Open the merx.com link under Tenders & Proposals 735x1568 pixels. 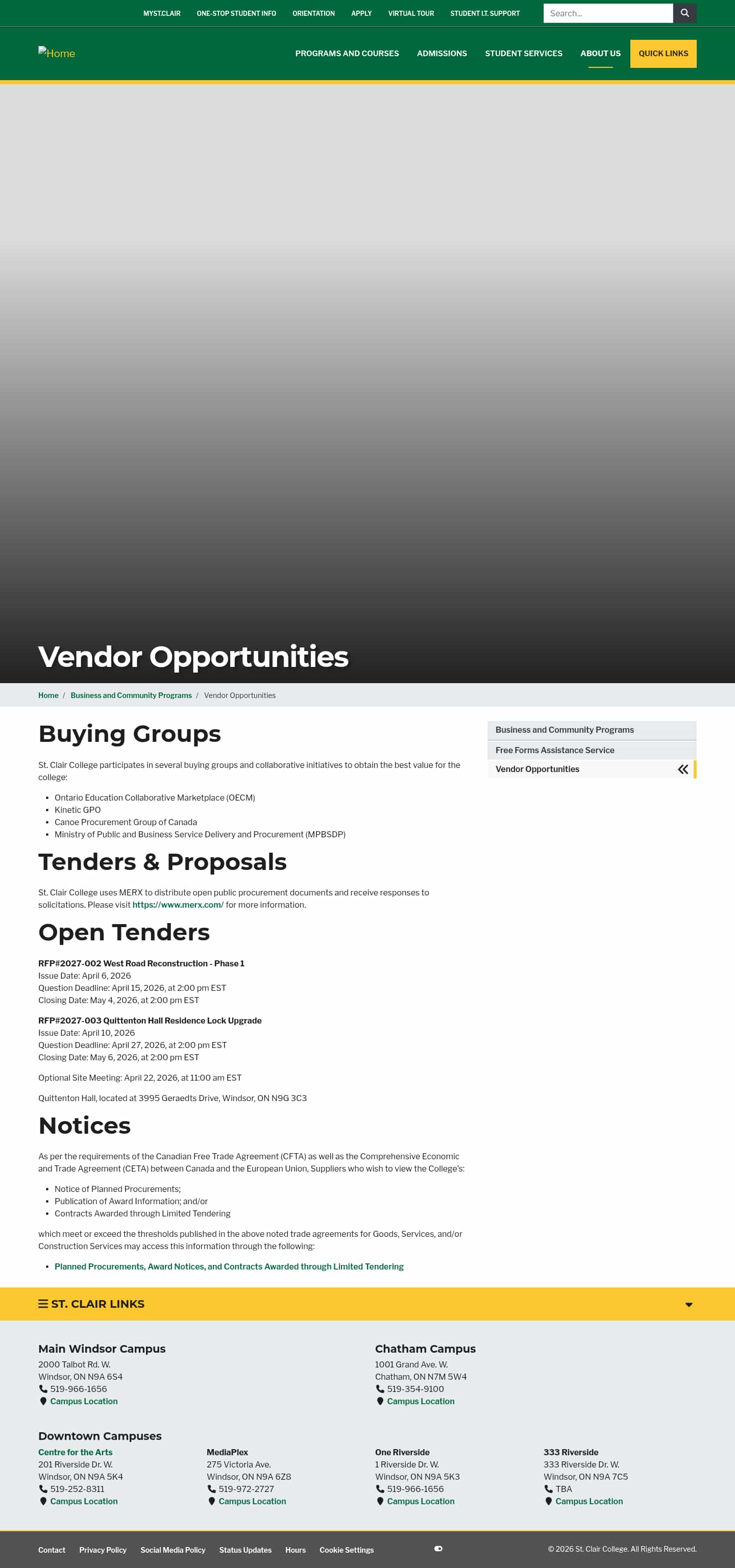pyautogui.click(x=177, y=905)
